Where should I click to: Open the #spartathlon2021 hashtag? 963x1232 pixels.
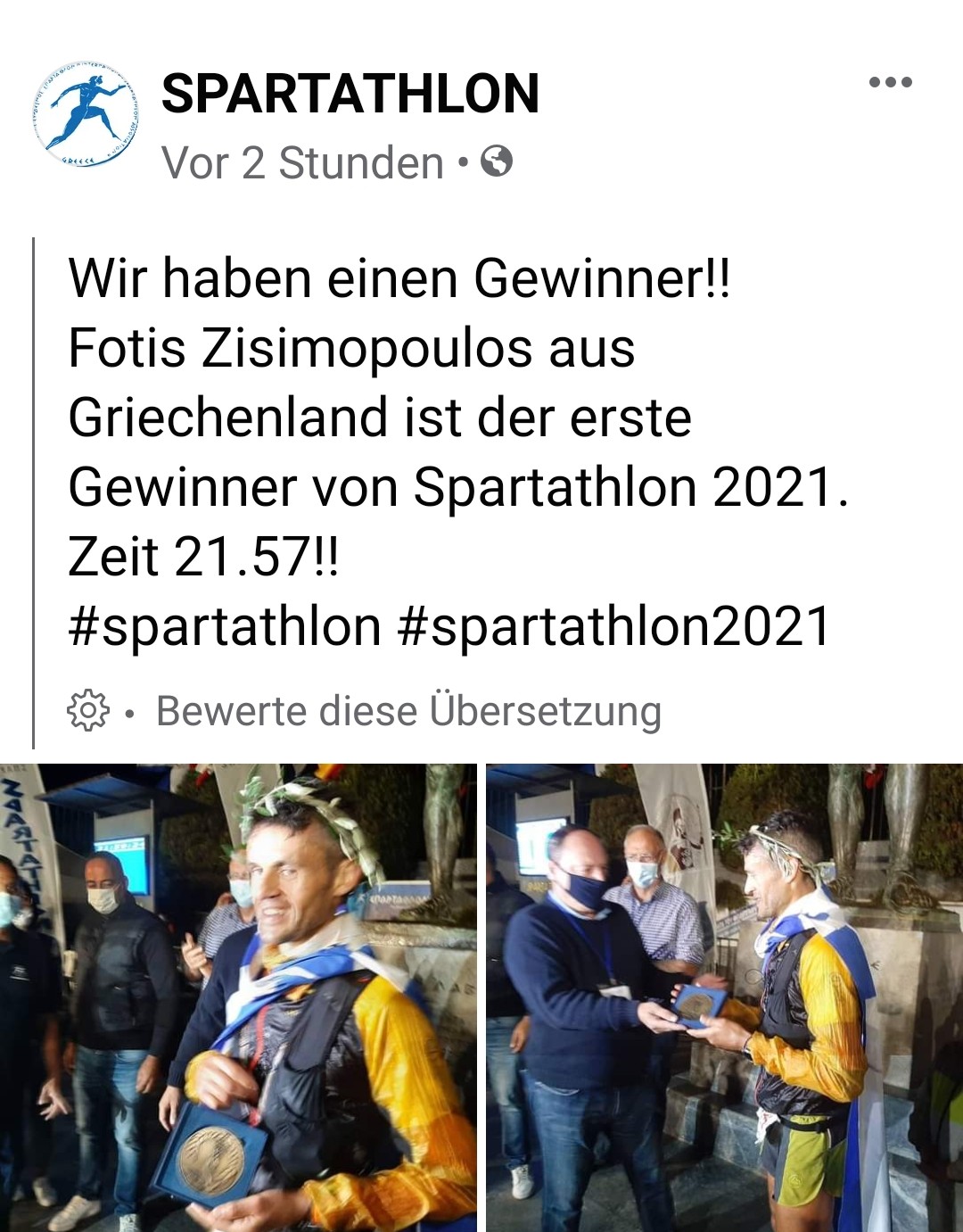click(x=614, y=626)
